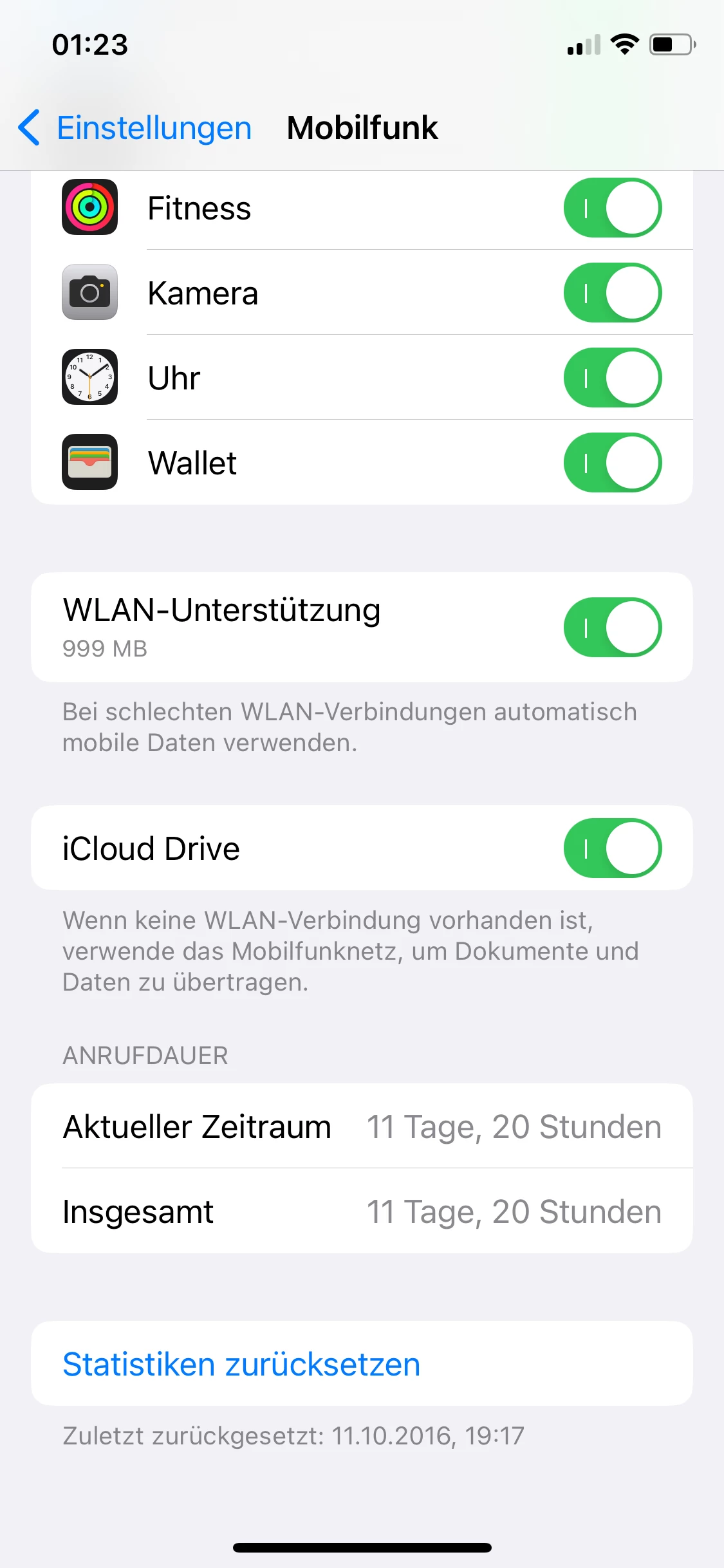724x1568 pixels.
Task: Switch off mobile data for Wallet
Action: (612, 463)
